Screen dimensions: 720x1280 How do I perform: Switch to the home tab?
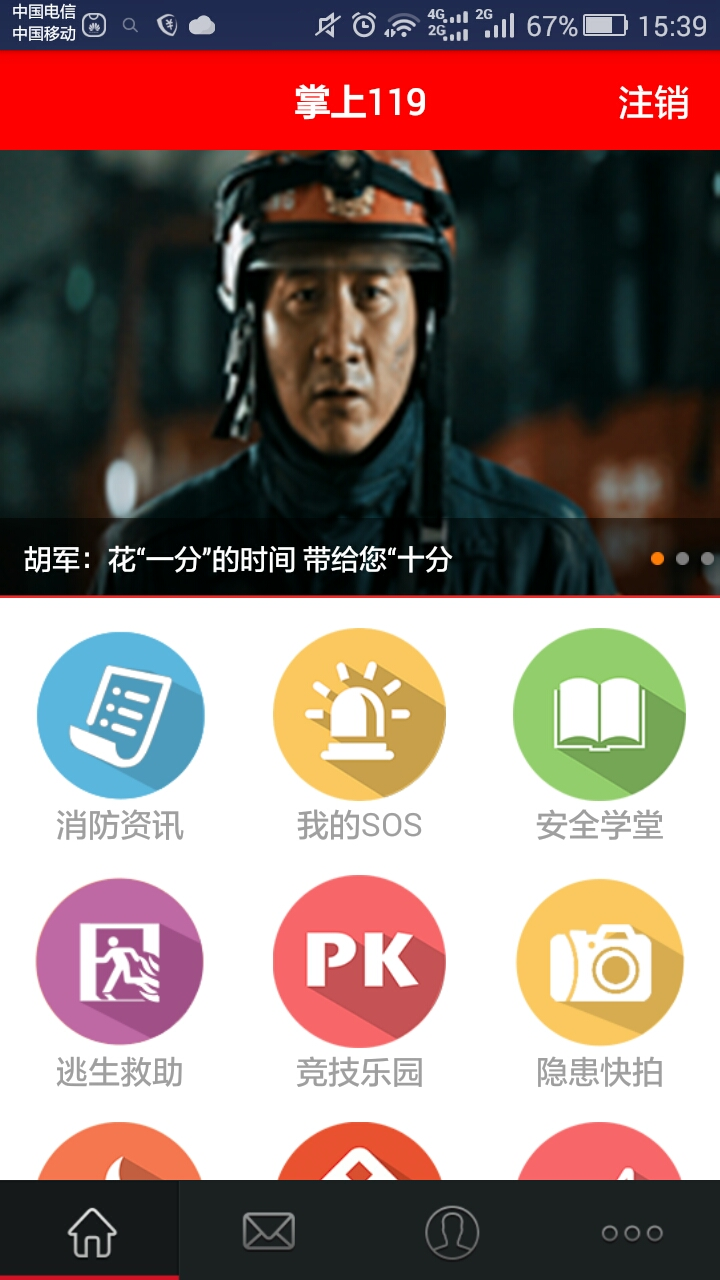[90, 1231]
